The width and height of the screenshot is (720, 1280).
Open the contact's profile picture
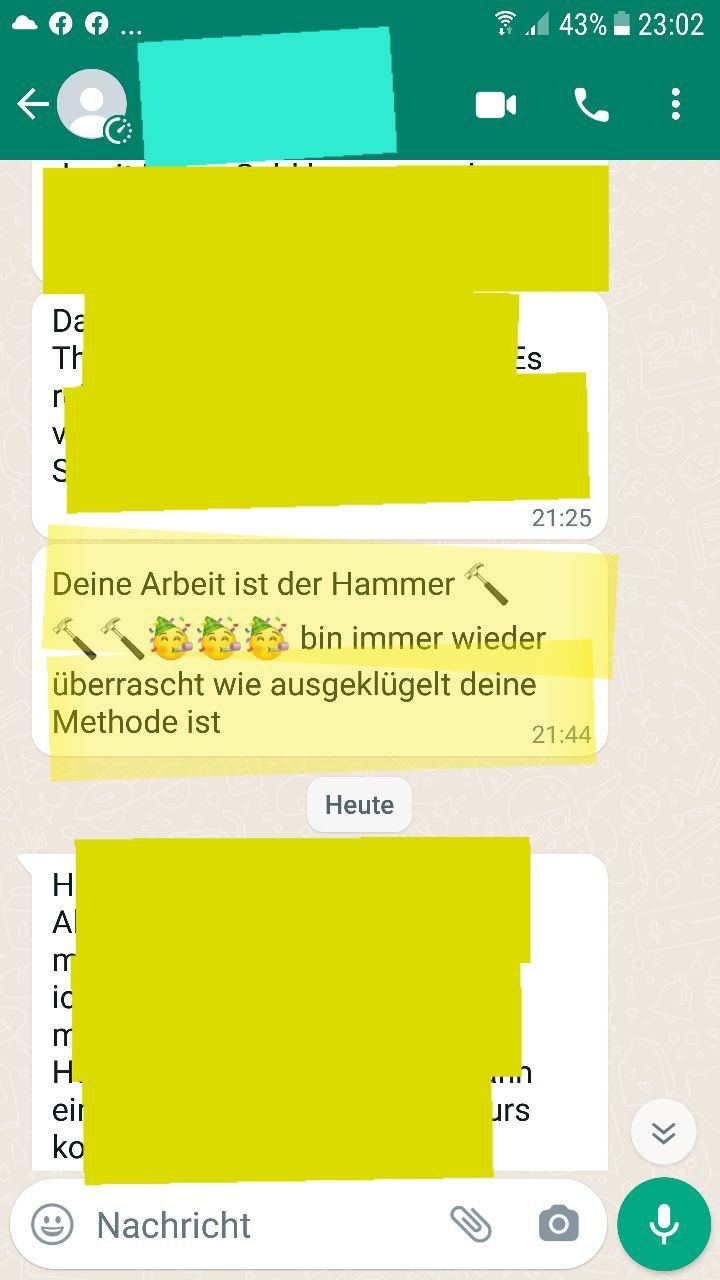tap(92, 104)
